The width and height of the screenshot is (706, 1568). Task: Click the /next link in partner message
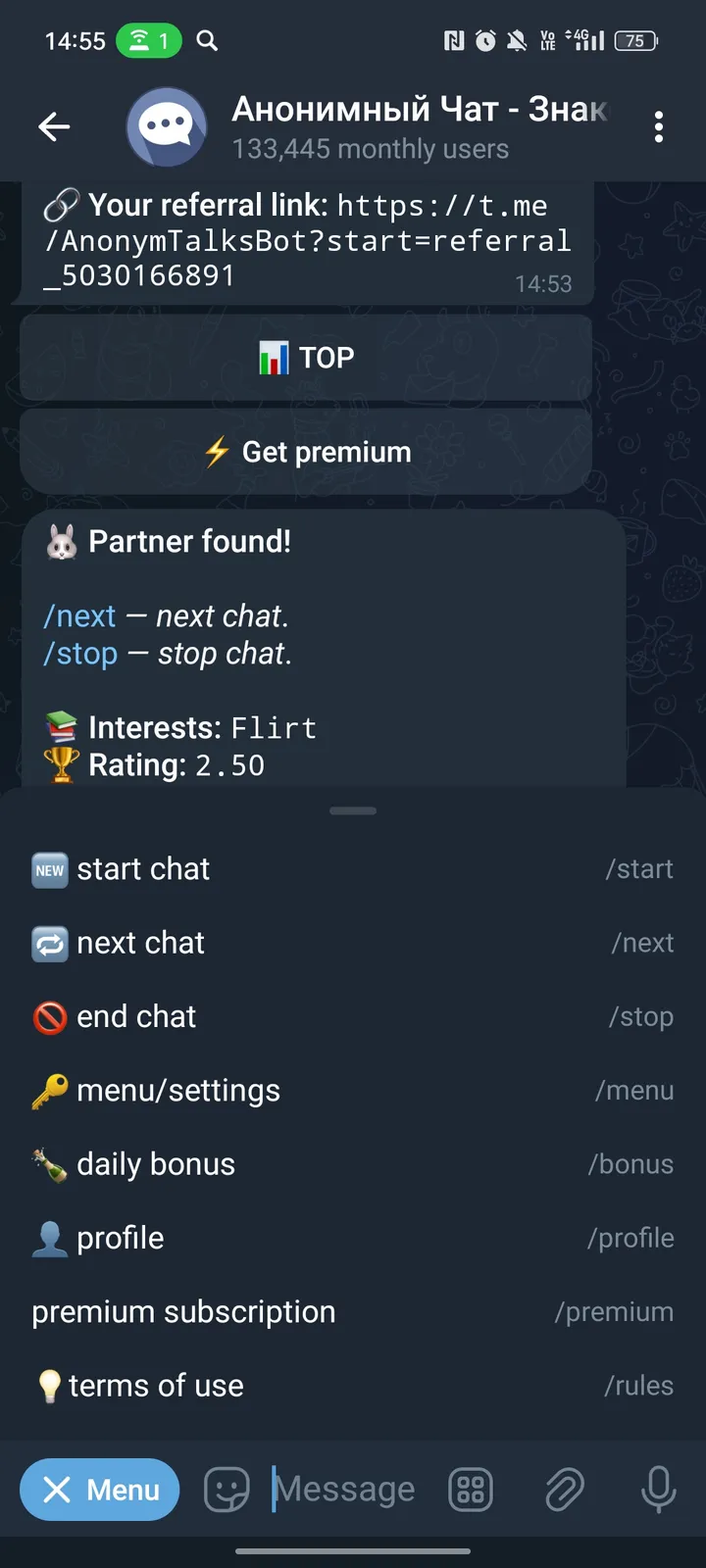pos(78,615)
